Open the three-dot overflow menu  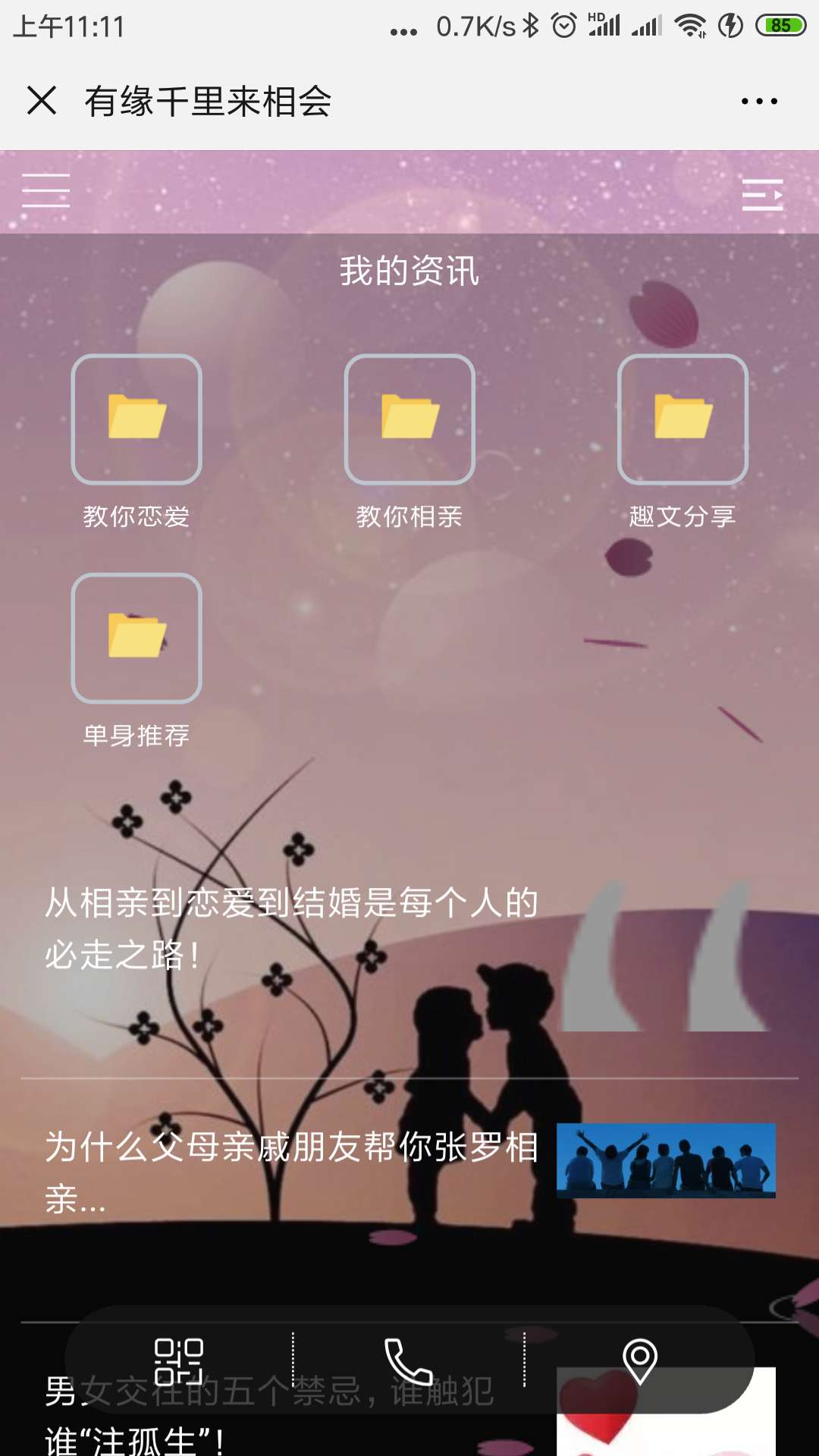pos(759,101)
